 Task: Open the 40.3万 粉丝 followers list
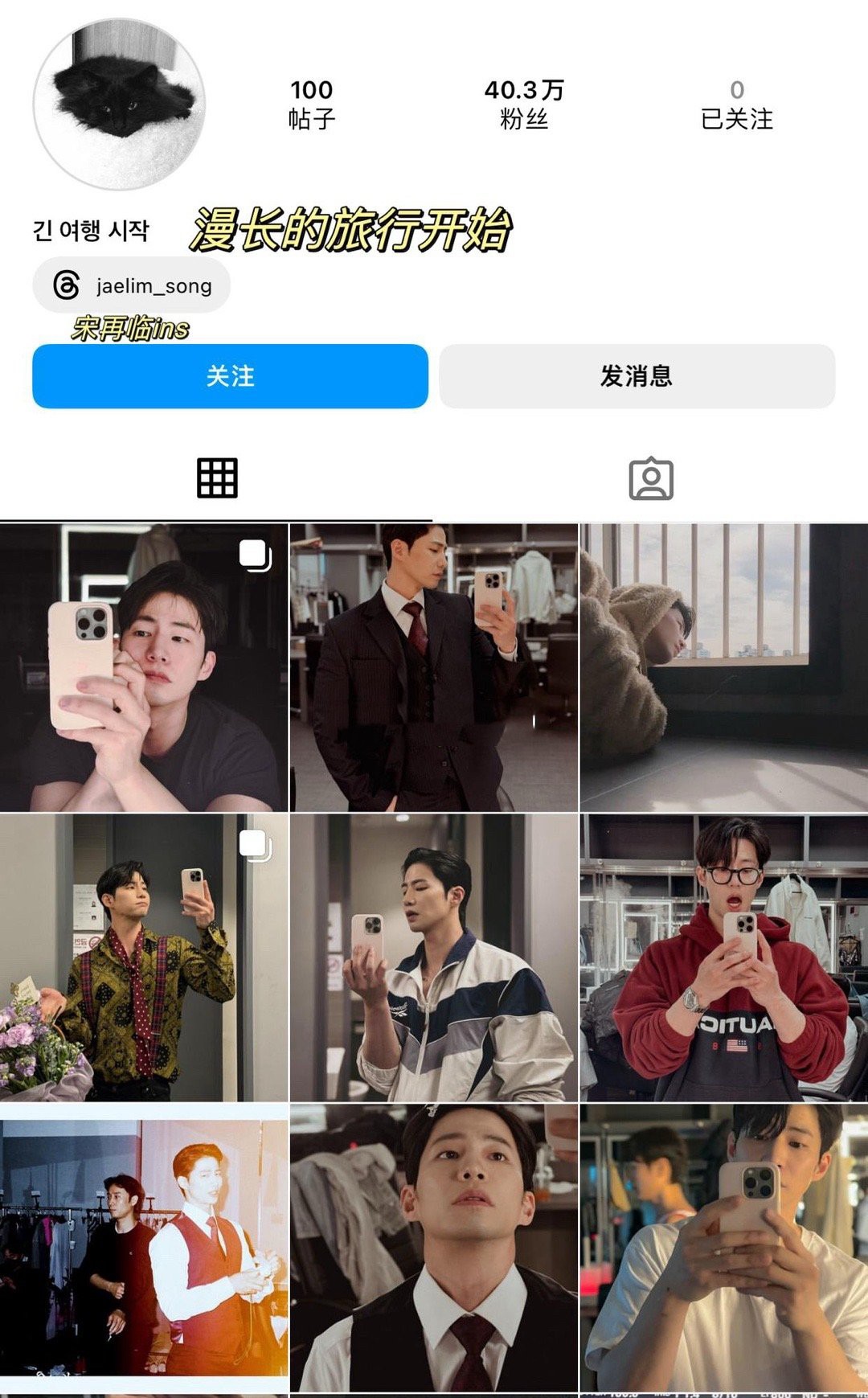pyautogui.click(x=524, y=105)
